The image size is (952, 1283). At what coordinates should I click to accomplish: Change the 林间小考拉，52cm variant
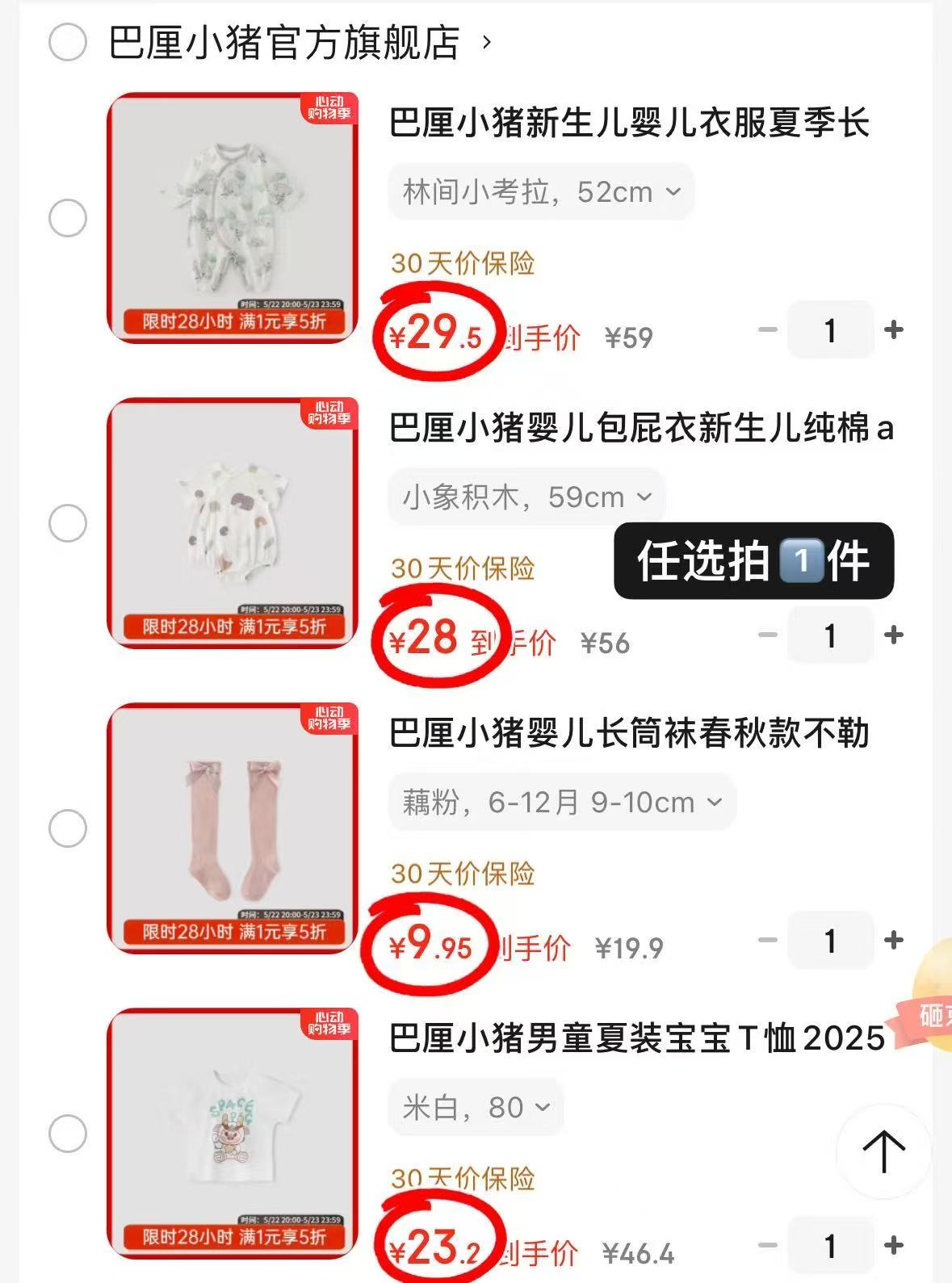tap(541, 192)
